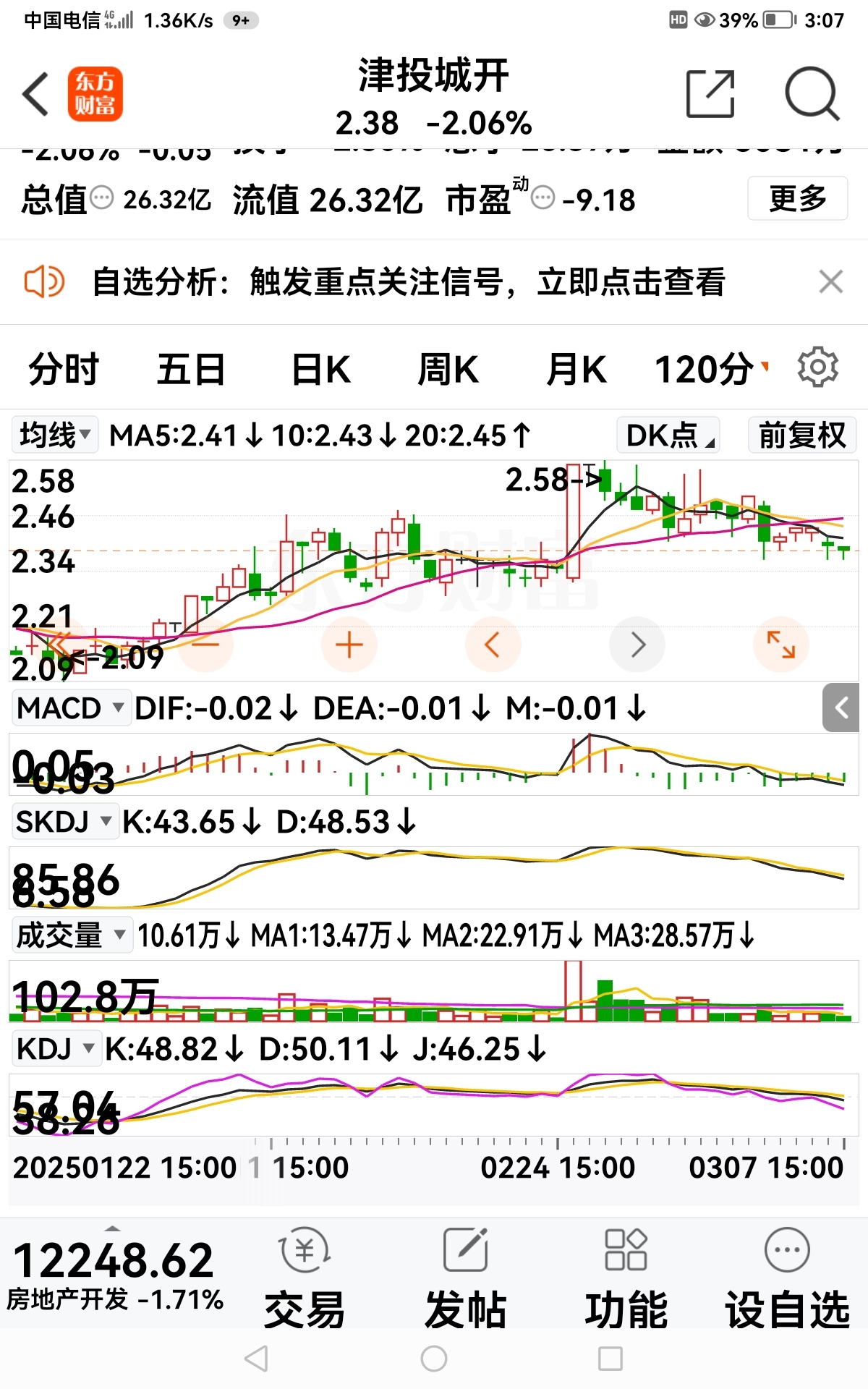Tap the DK点 button
Image resolution: width=868 pixels, height=1389 pixels.
(668, 436)
